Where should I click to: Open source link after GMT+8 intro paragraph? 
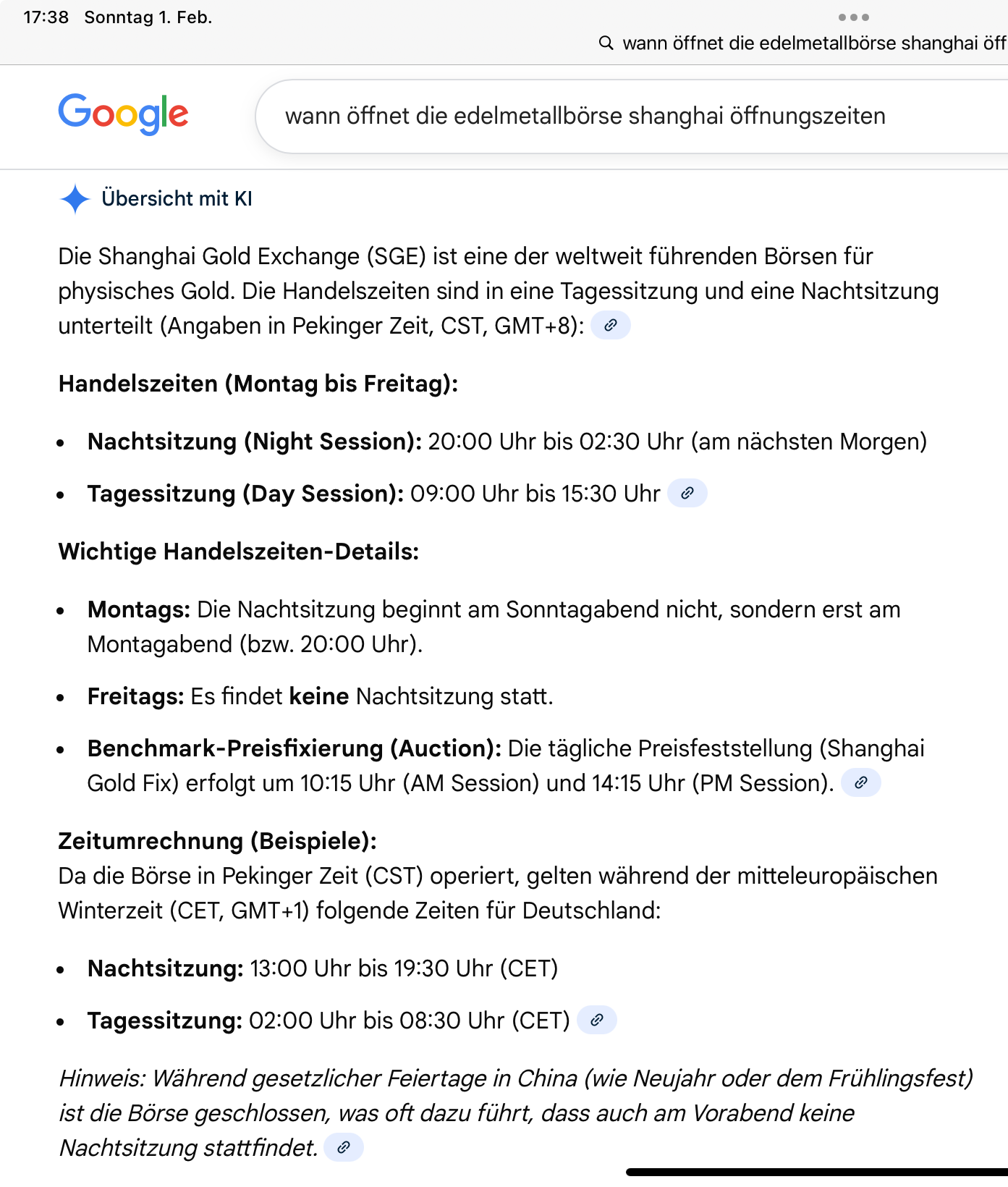click(611, 326)
